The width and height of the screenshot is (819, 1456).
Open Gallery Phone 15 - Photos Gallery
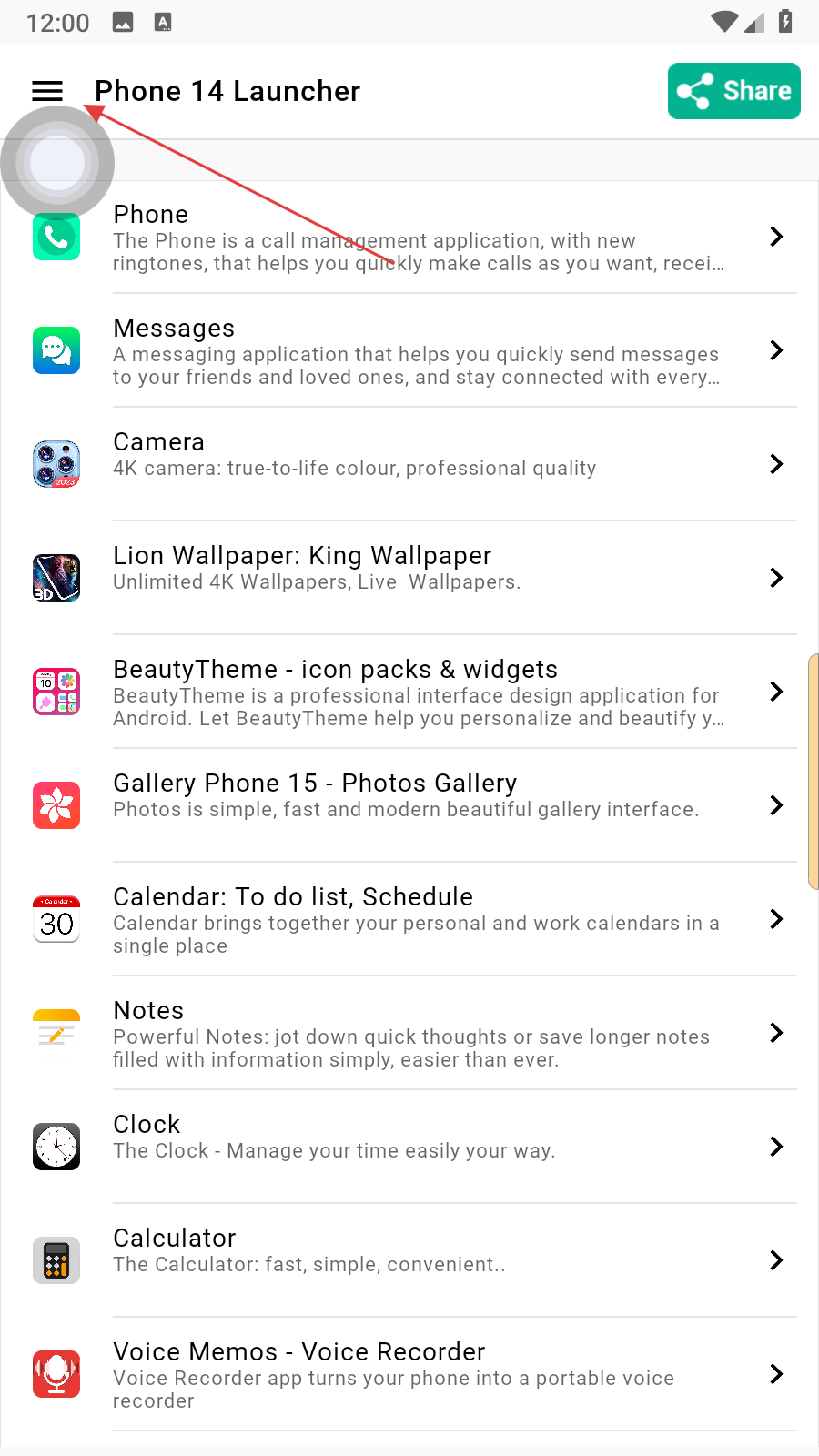419,805
